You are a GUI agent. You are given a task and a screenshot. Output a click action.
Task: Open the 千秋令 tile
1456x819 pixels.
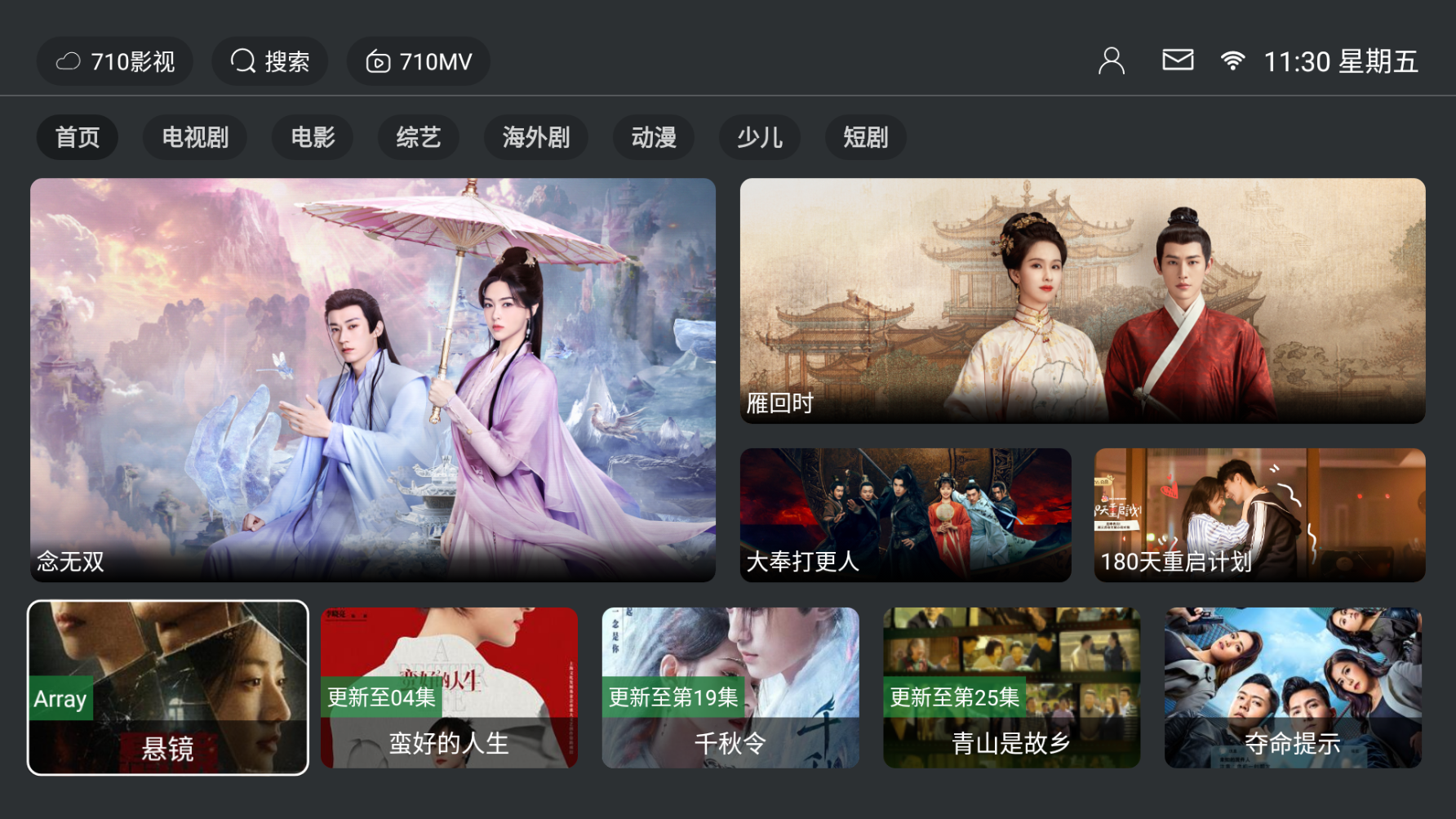click(730, 688)
